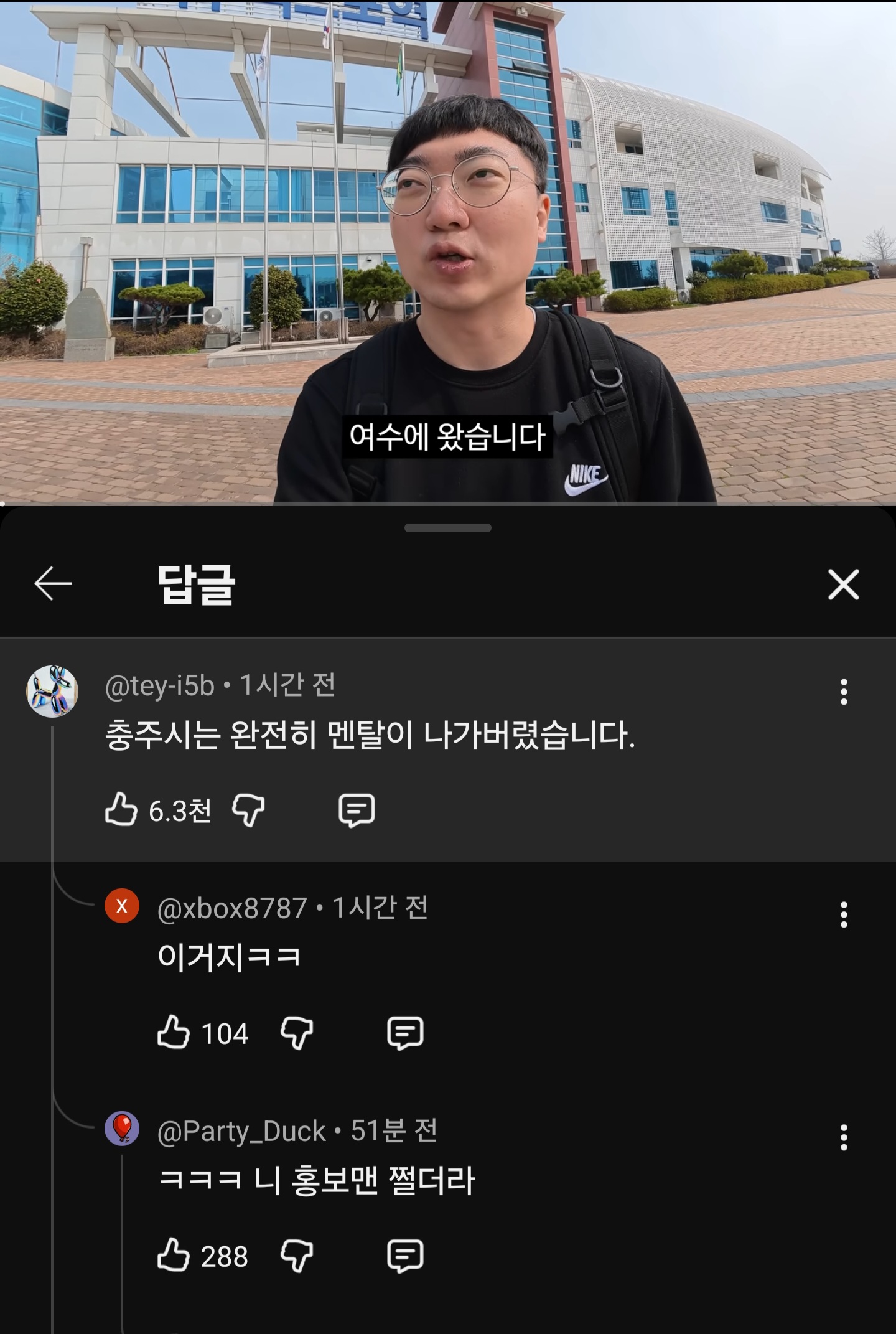Tap the video player to show controls
This screenshot has width=896, height=1334.
coord(448,249)
